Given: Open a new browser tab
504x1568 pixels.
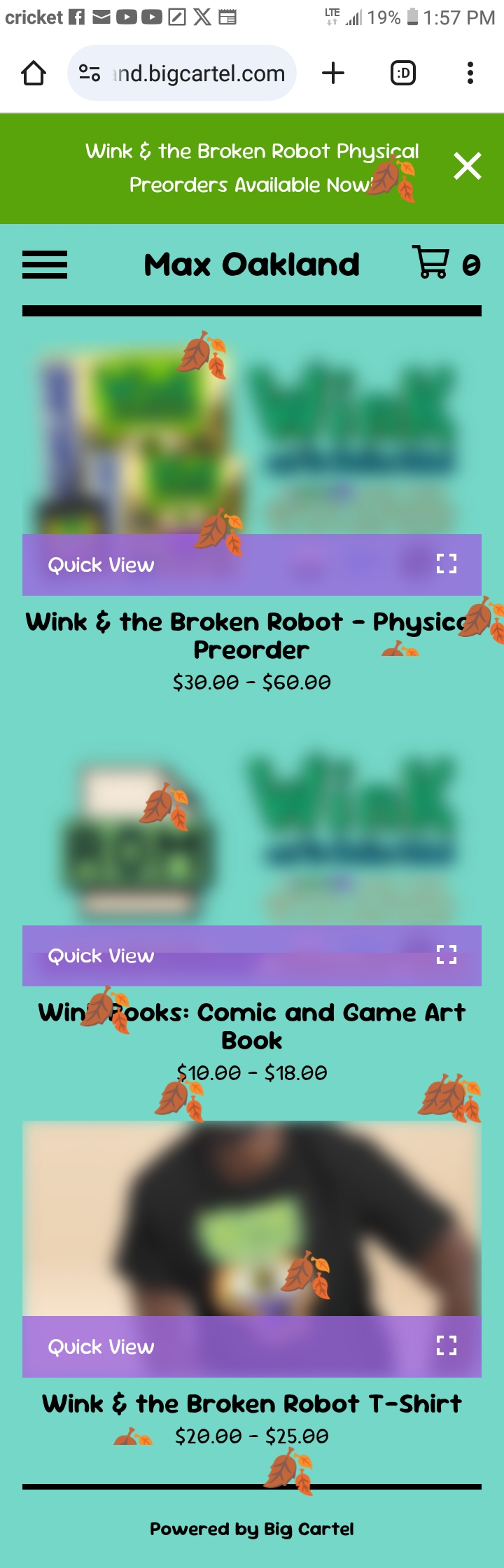Looking at the screenshot, I should tap(333, 73).
